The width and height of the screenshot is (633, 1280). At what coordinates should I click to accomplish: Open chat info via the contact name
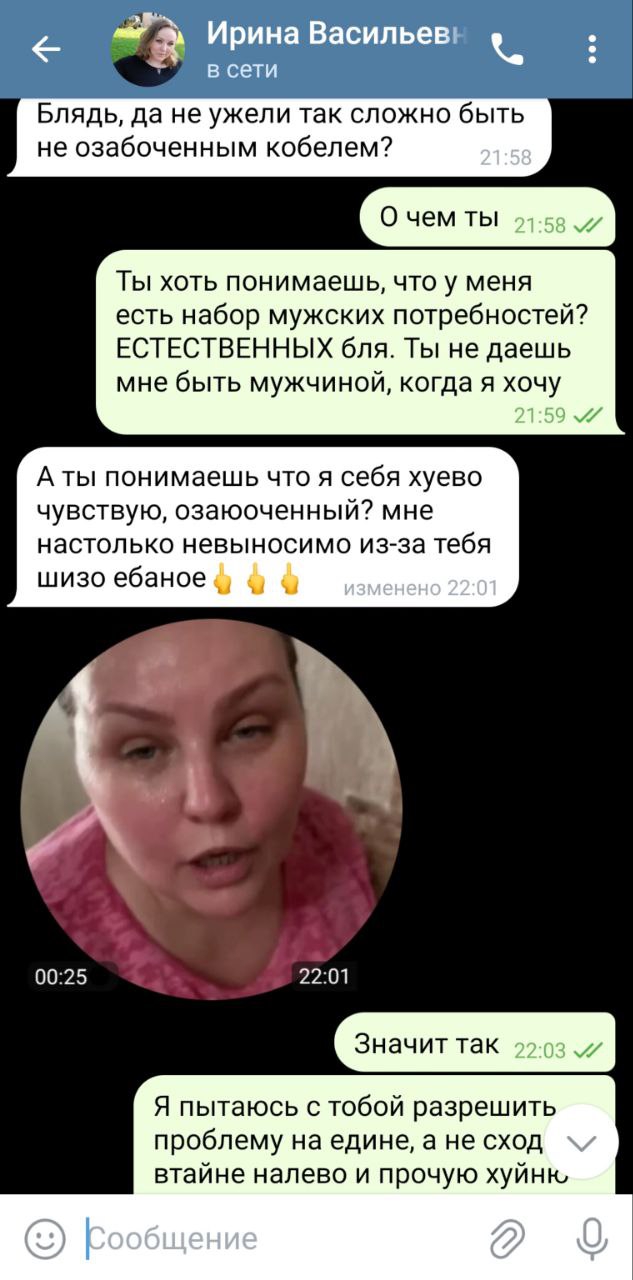point(335,36)
